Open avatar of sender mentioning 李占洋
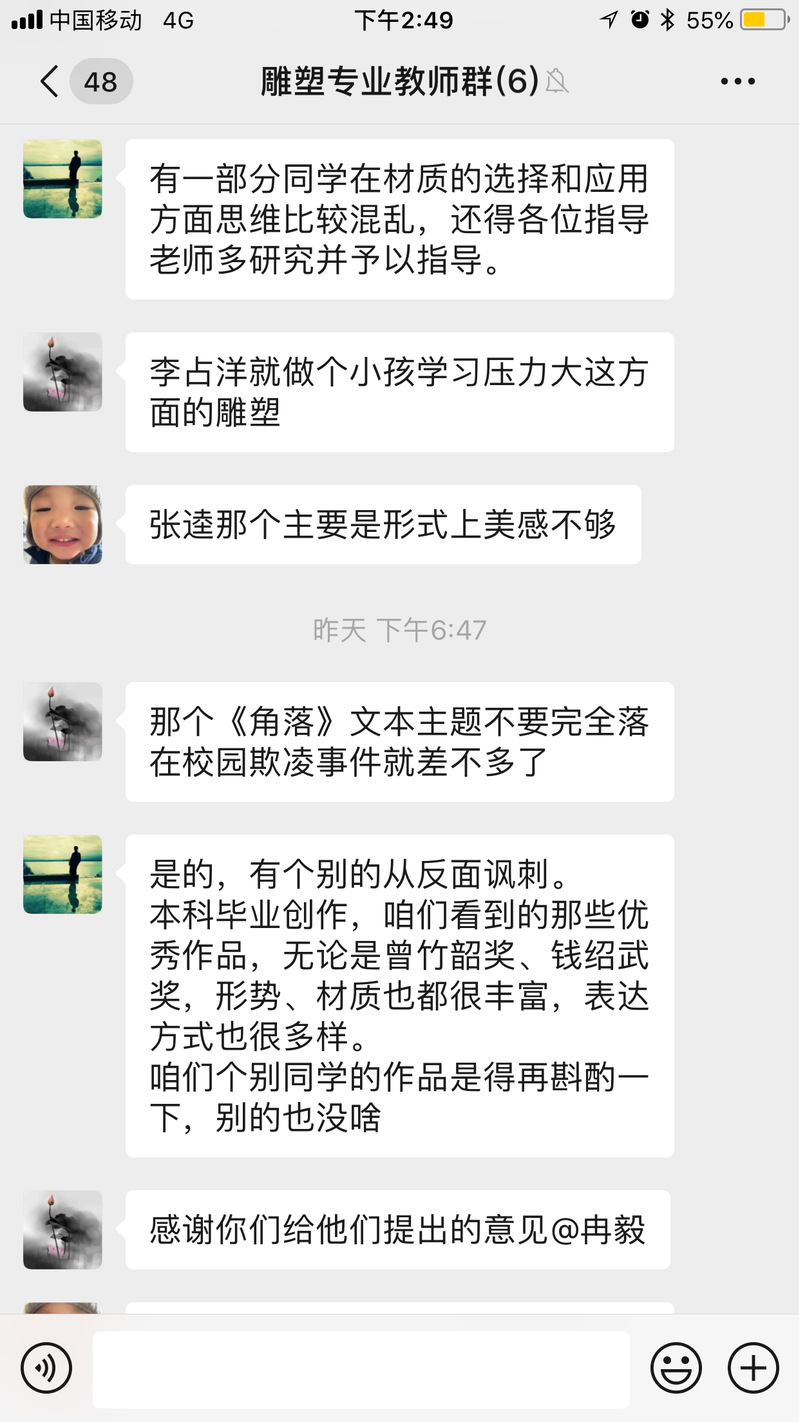 click(63, 372)
